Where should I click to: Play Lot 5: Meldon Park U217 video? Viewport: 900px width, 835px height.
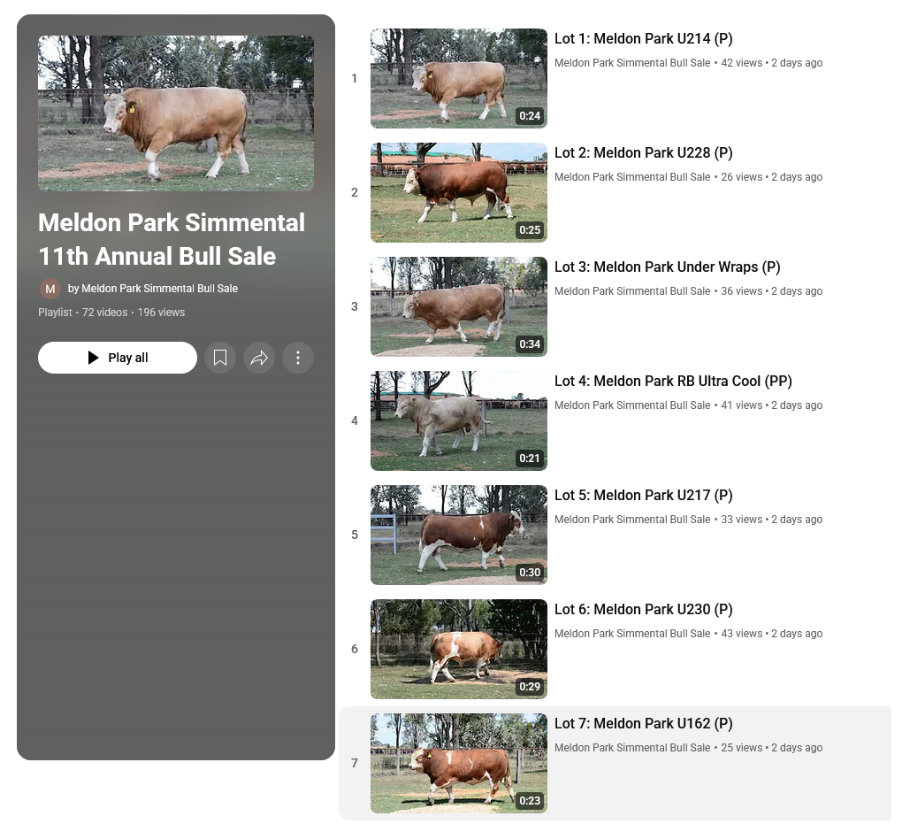click(x=643, y=495)
